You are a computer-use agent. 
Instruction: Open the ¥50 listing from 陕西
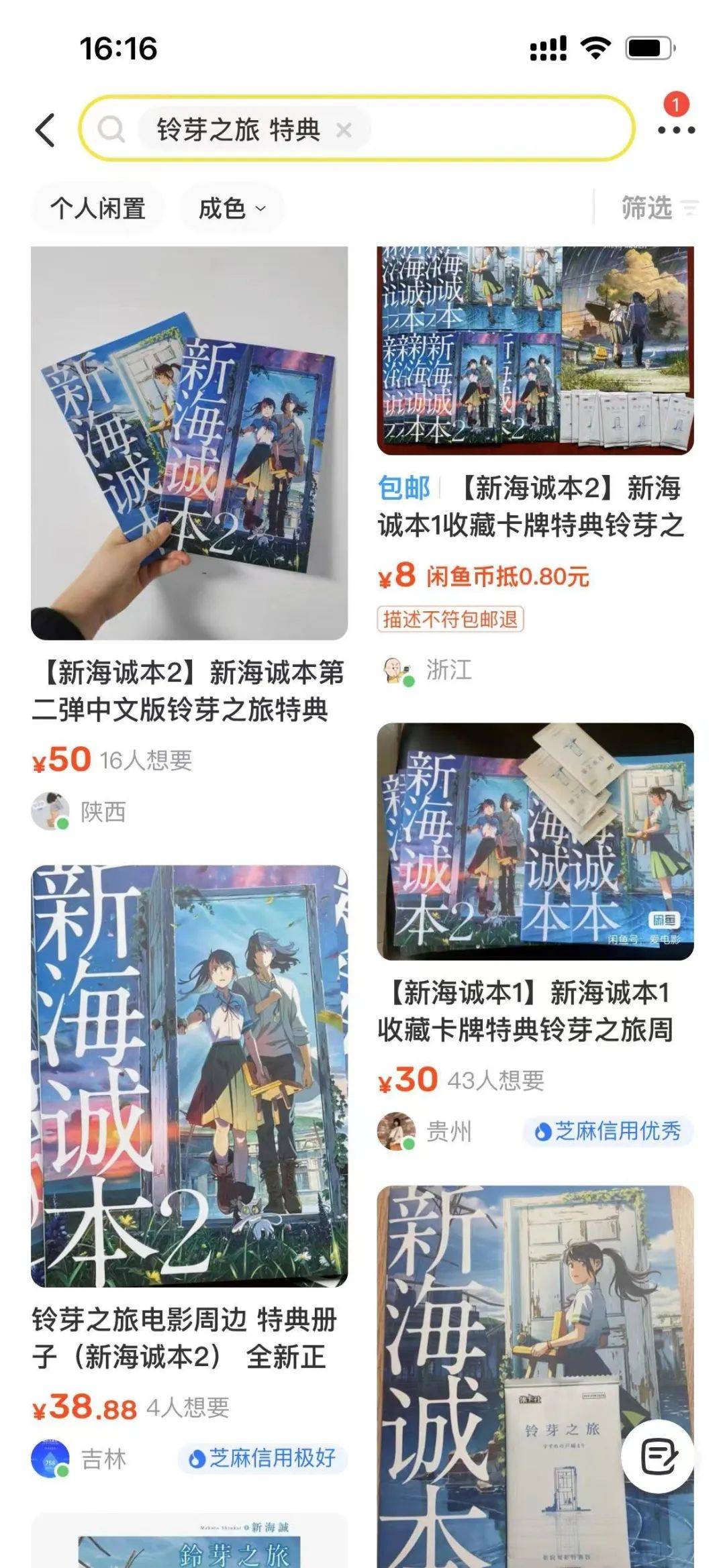189,443
